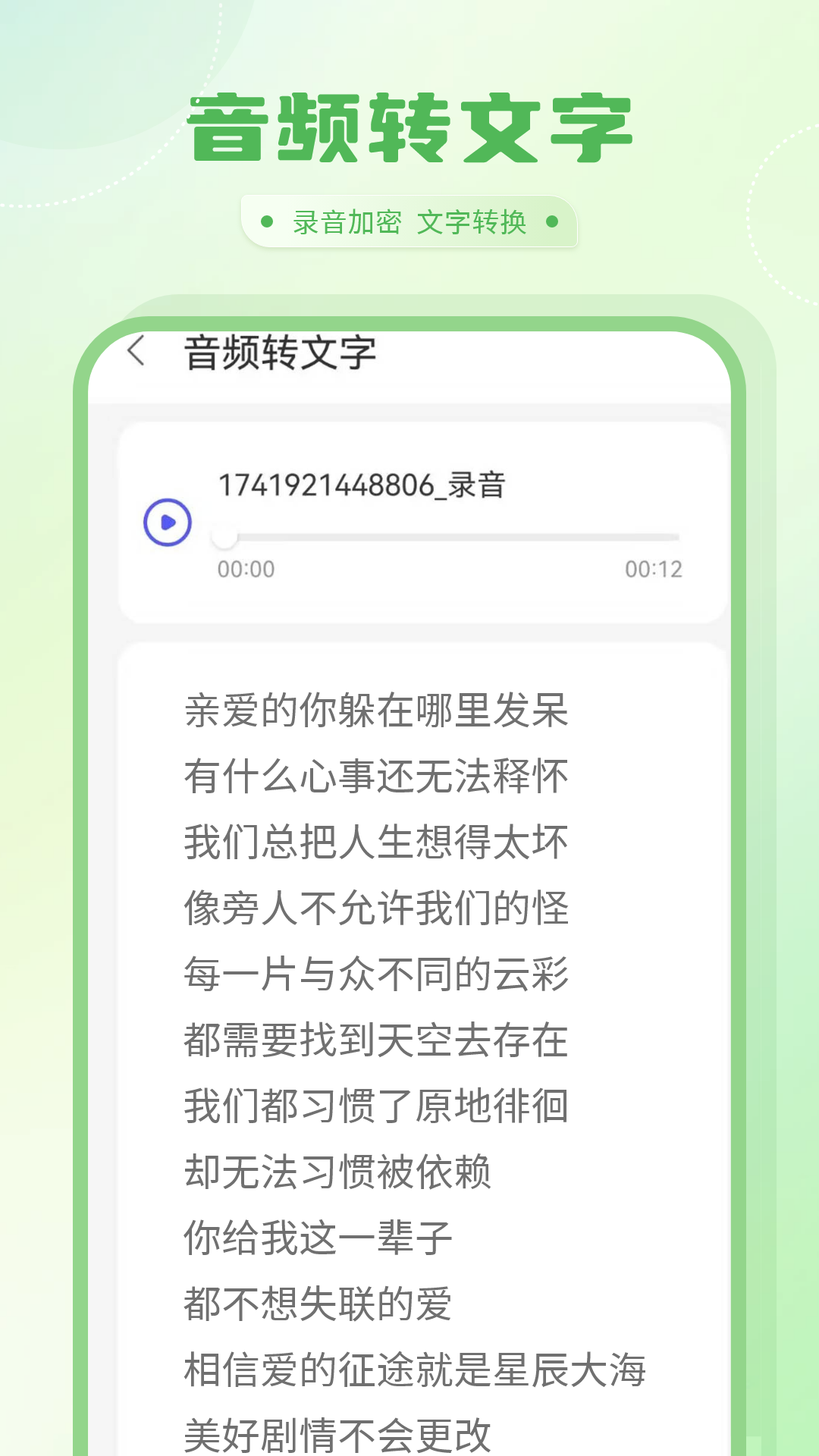Tap the play icon beside the recording name
Image resolution: width=819 pixels, height=1456 pixels.
point(166,520)
